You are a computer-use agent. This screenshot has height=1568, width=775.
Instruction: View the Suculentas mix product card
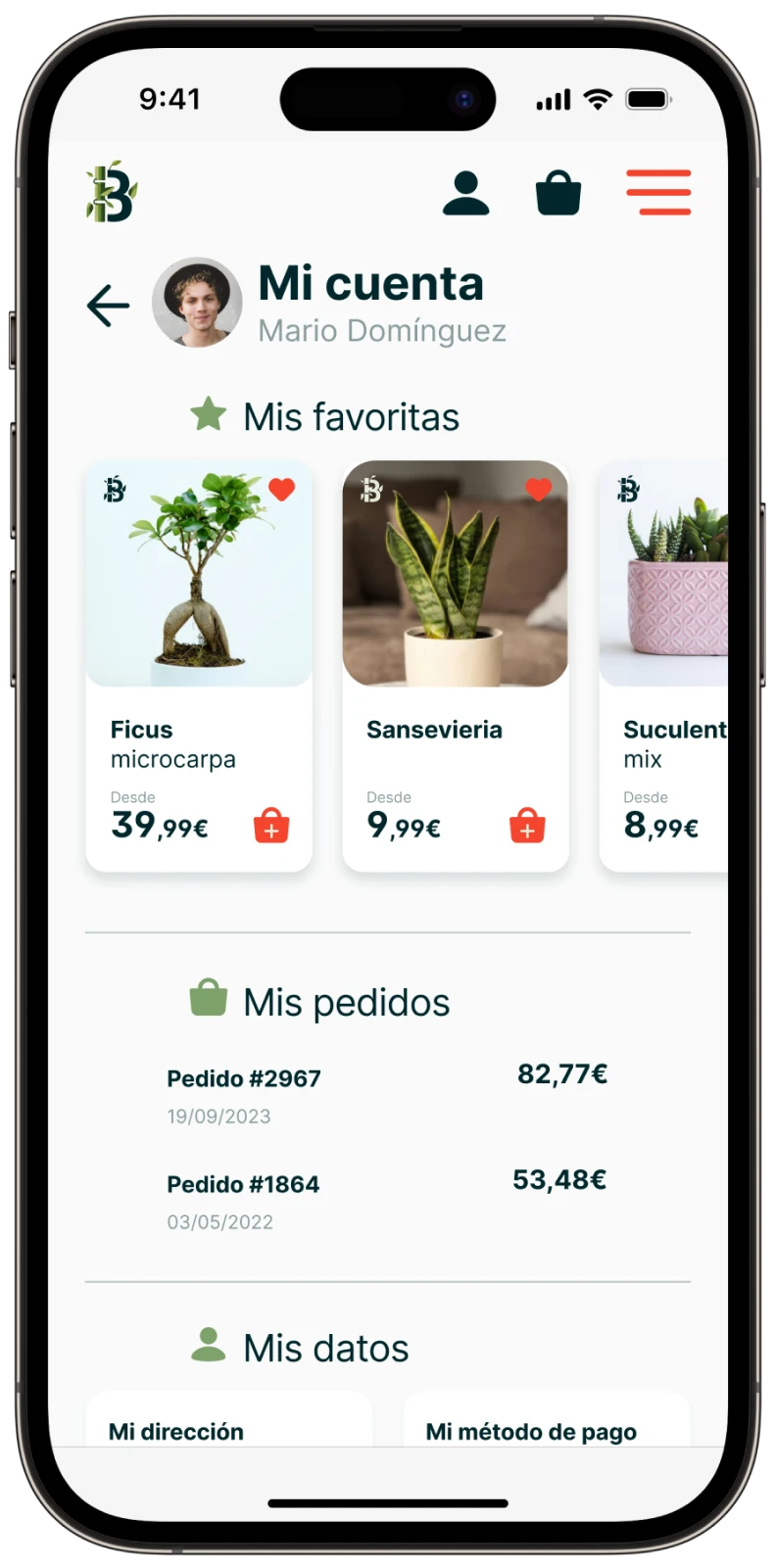pos(663,666)
